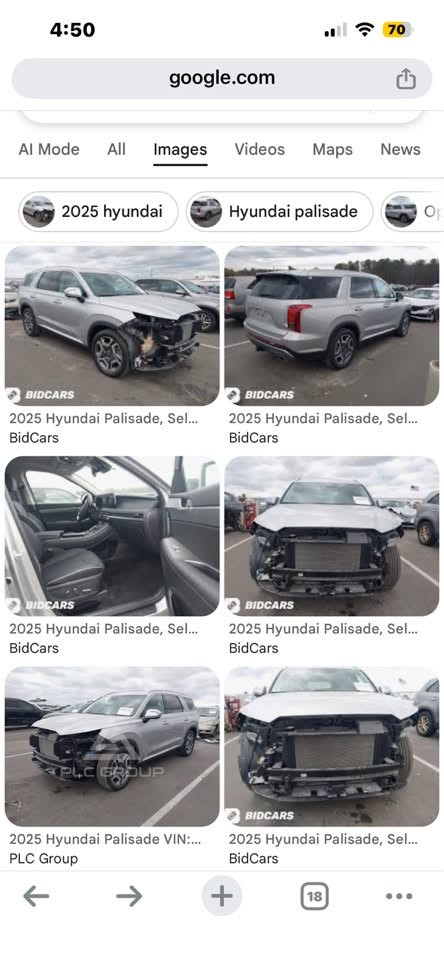444x960 pixels.
Task: Open the damaged front-side Palisade image
Action: click(112, 326)
